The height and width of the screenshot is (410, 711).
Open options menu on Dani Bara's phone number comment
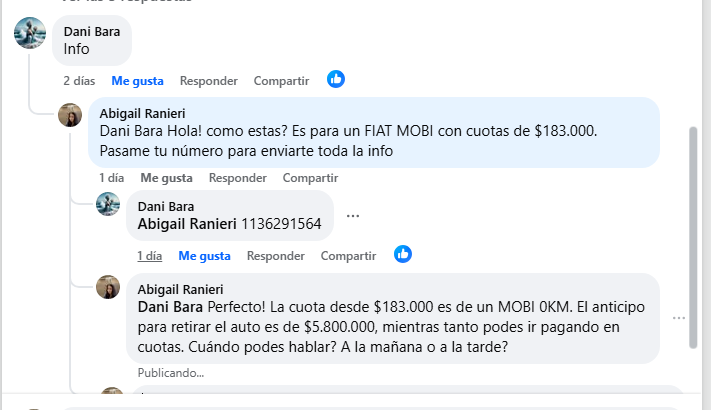(352, 216)
